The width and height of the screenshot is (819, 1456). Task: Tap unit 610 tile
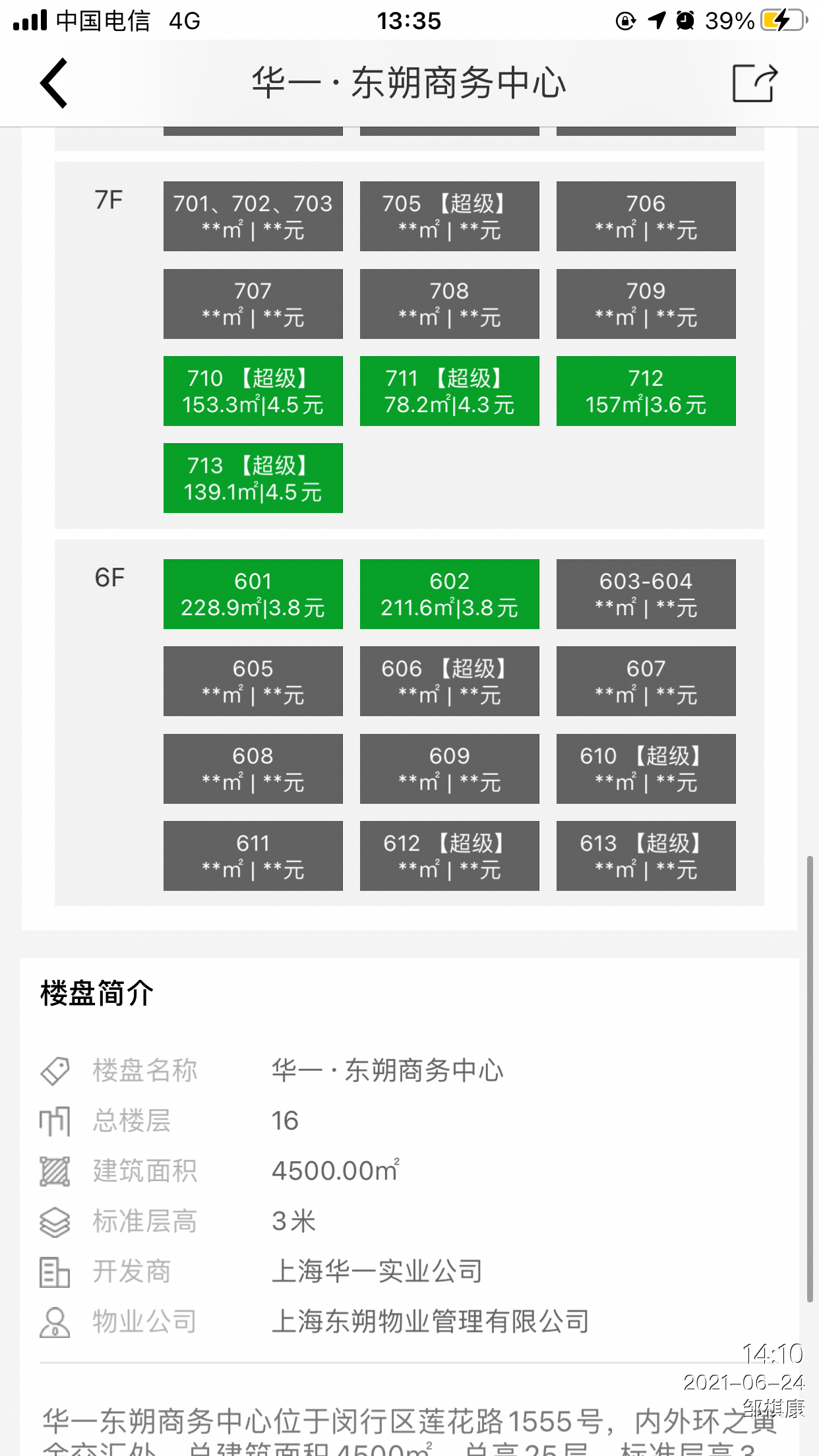(646, 769)
